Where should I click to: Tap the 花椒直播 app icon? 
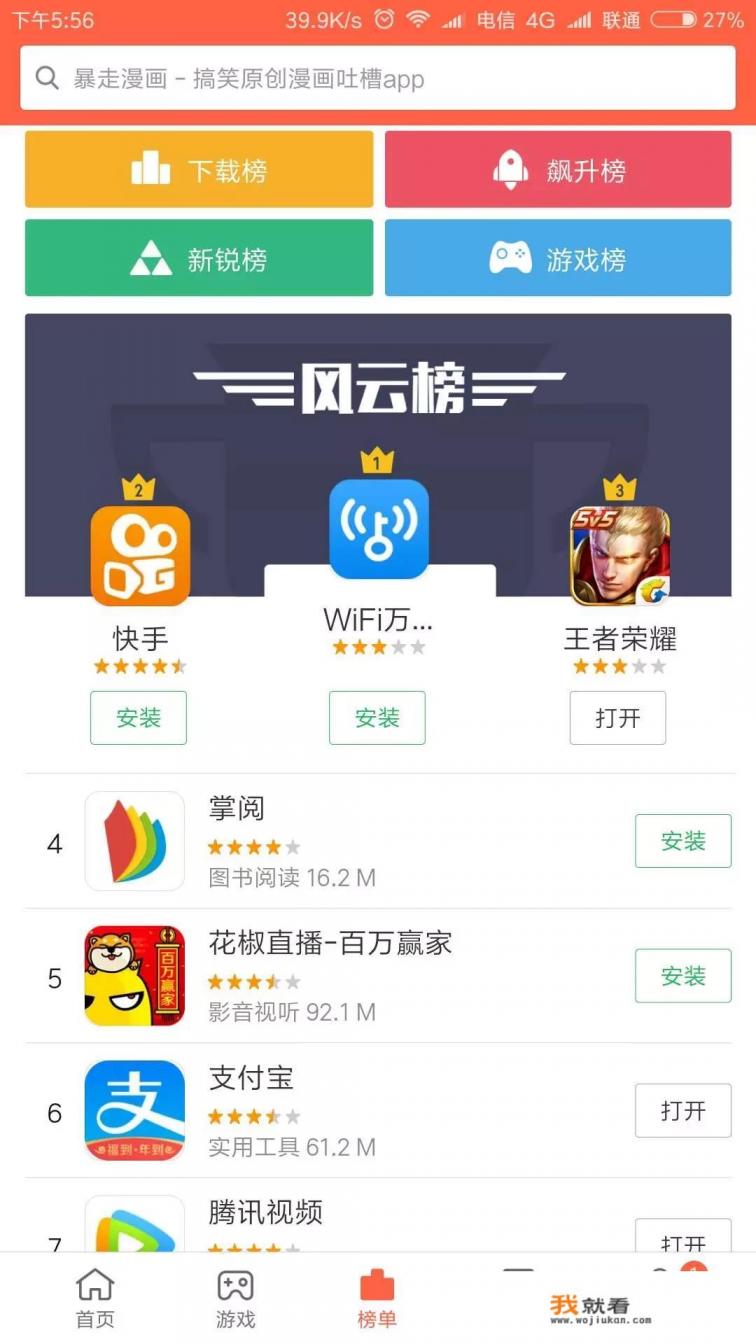(x=135, y=976)
